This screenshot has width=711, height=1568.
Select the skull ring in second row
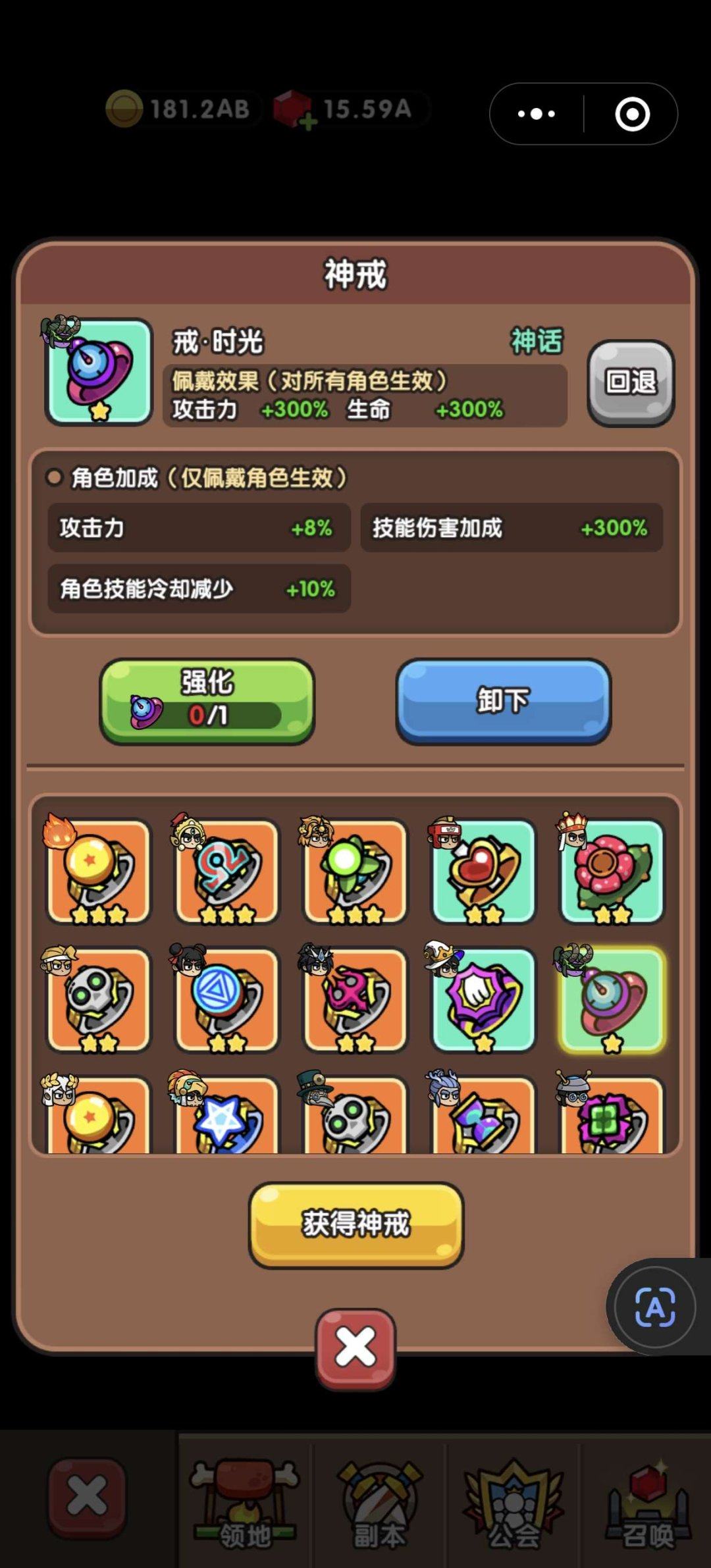(x=99, y=1001)
